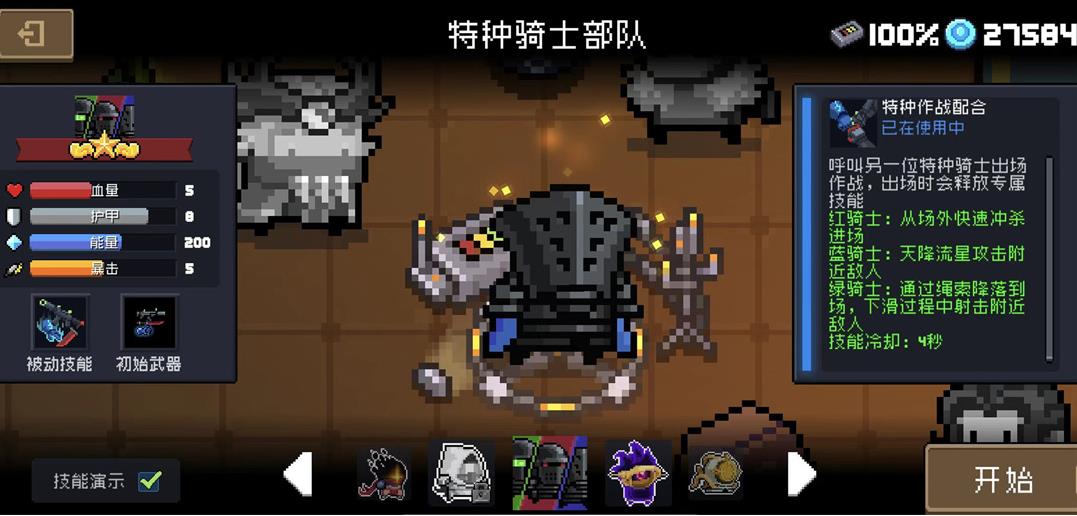View the 初始武器 starting weapon
The image size is (1077, 516).
pyautogui.click(x=148, y=324)
